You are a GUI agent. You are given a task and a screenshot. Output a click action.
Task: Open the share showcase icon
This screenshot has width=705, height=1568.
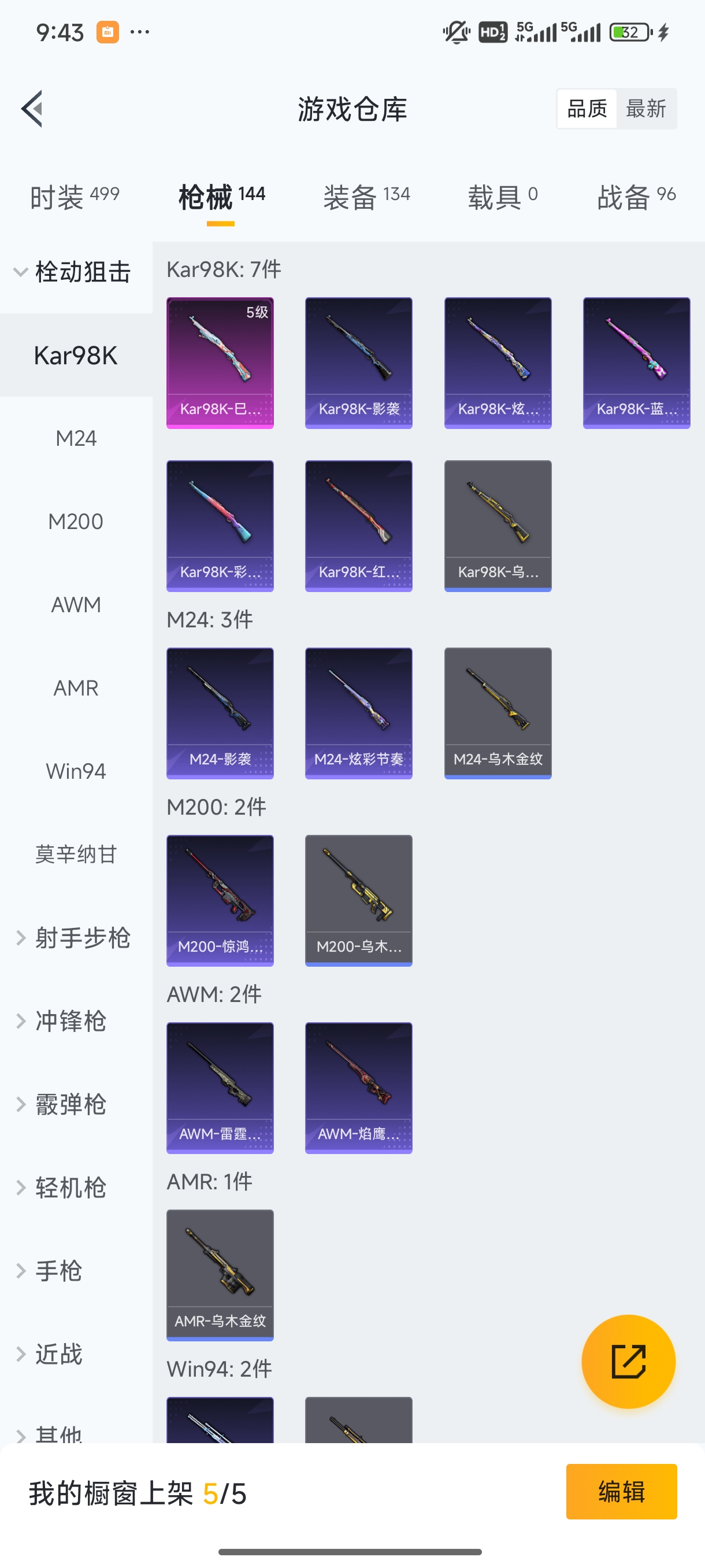point(629,1362)
